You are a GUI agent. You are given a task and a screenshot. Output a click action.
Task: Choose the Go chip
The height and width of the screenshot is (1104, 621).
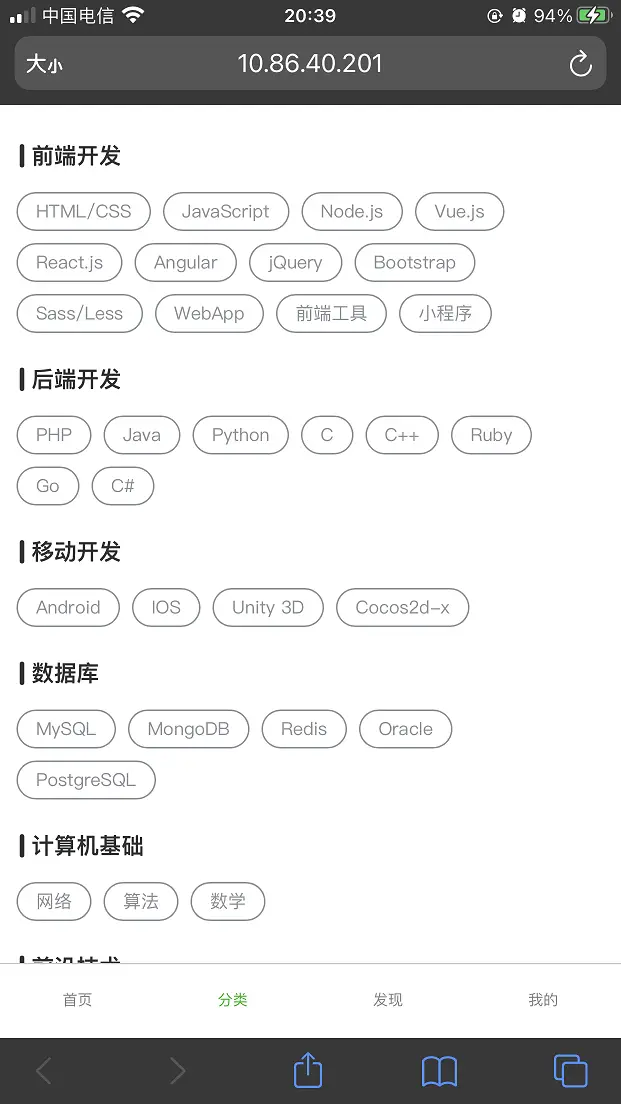click(x=48, y=486)
